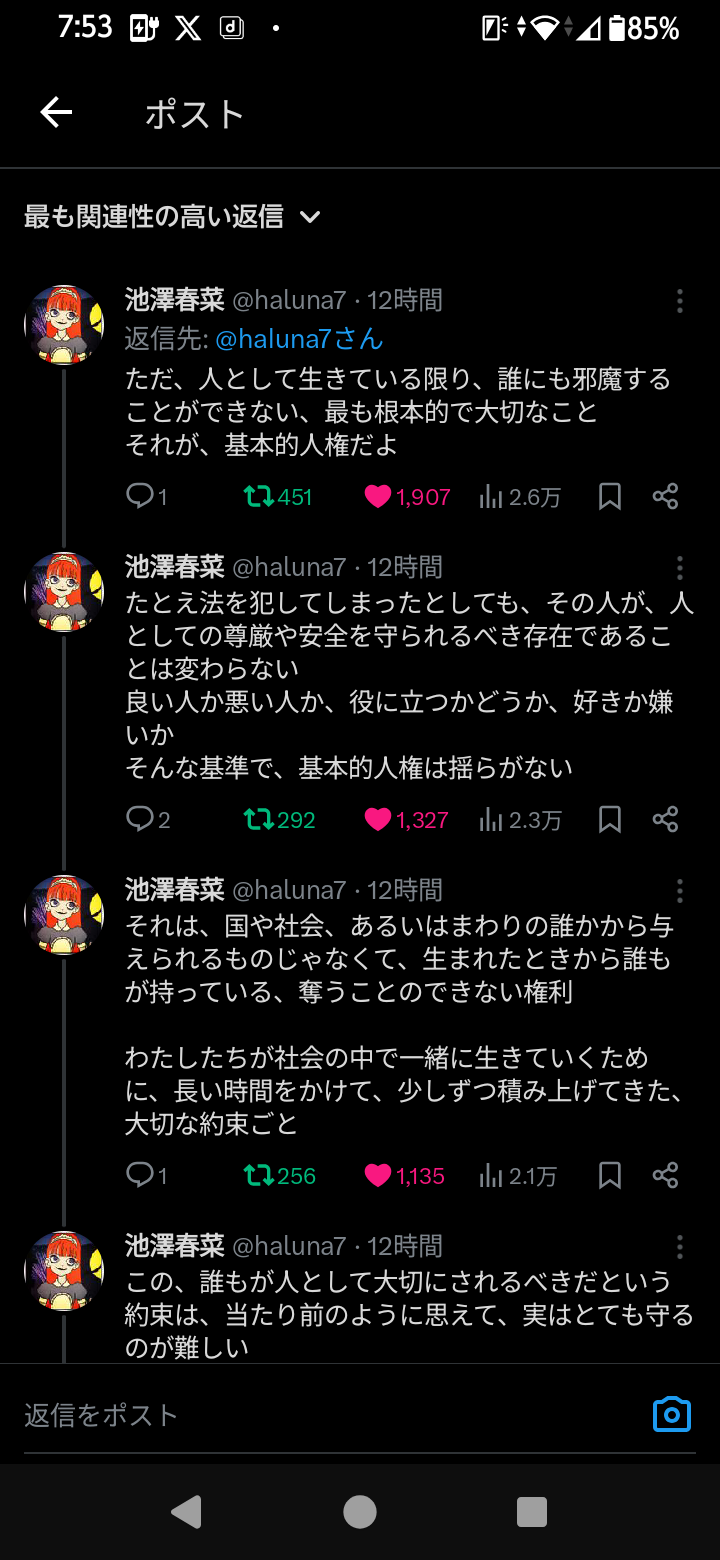This screenshot has width=720, height=1560.
Task: View analytics of the 2.1万 views post
Action: (x=491, y=1176)
